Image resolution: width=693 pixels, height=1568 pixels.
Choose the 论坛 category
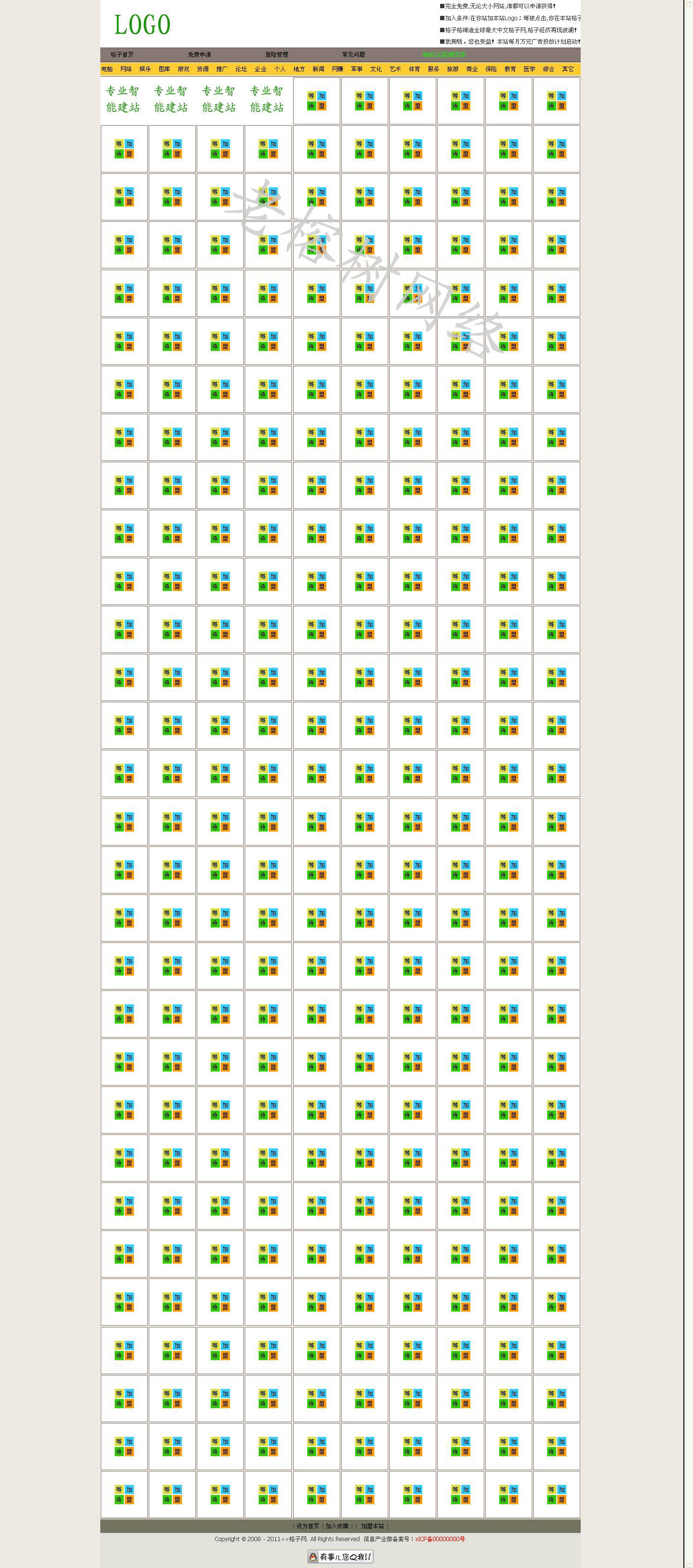coord(241,70)
